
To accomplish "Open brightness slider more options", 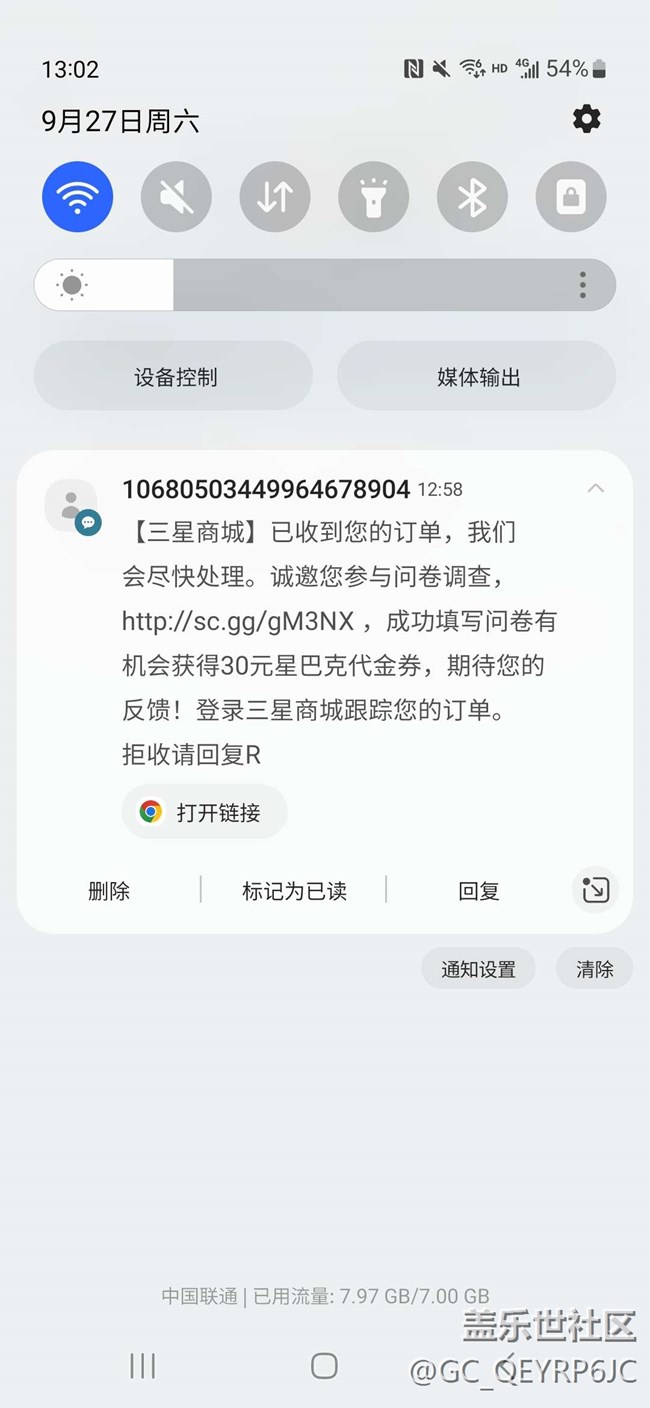I will point(583,285).
